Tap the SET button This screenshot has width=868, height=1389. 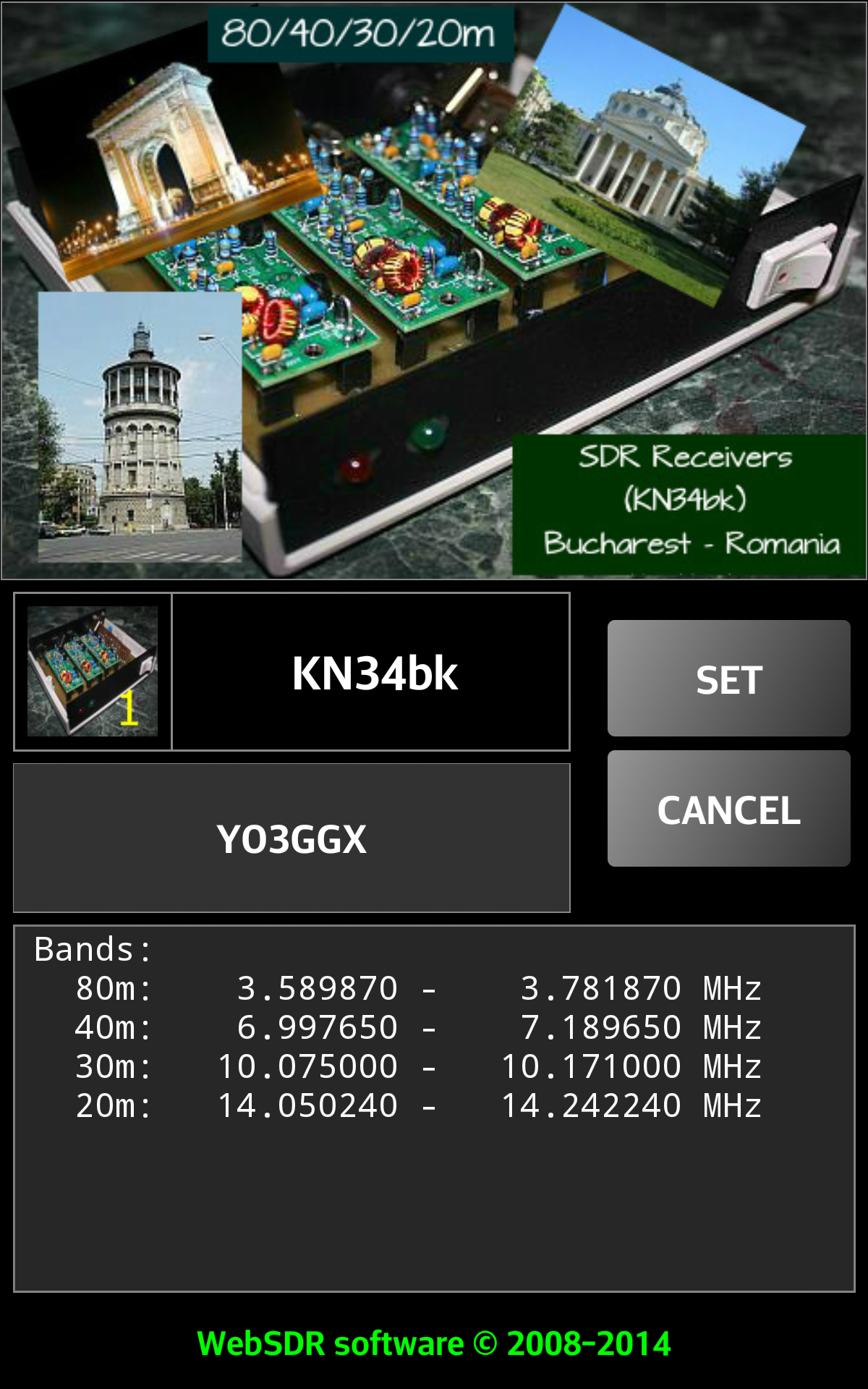[x=728, y=679]
